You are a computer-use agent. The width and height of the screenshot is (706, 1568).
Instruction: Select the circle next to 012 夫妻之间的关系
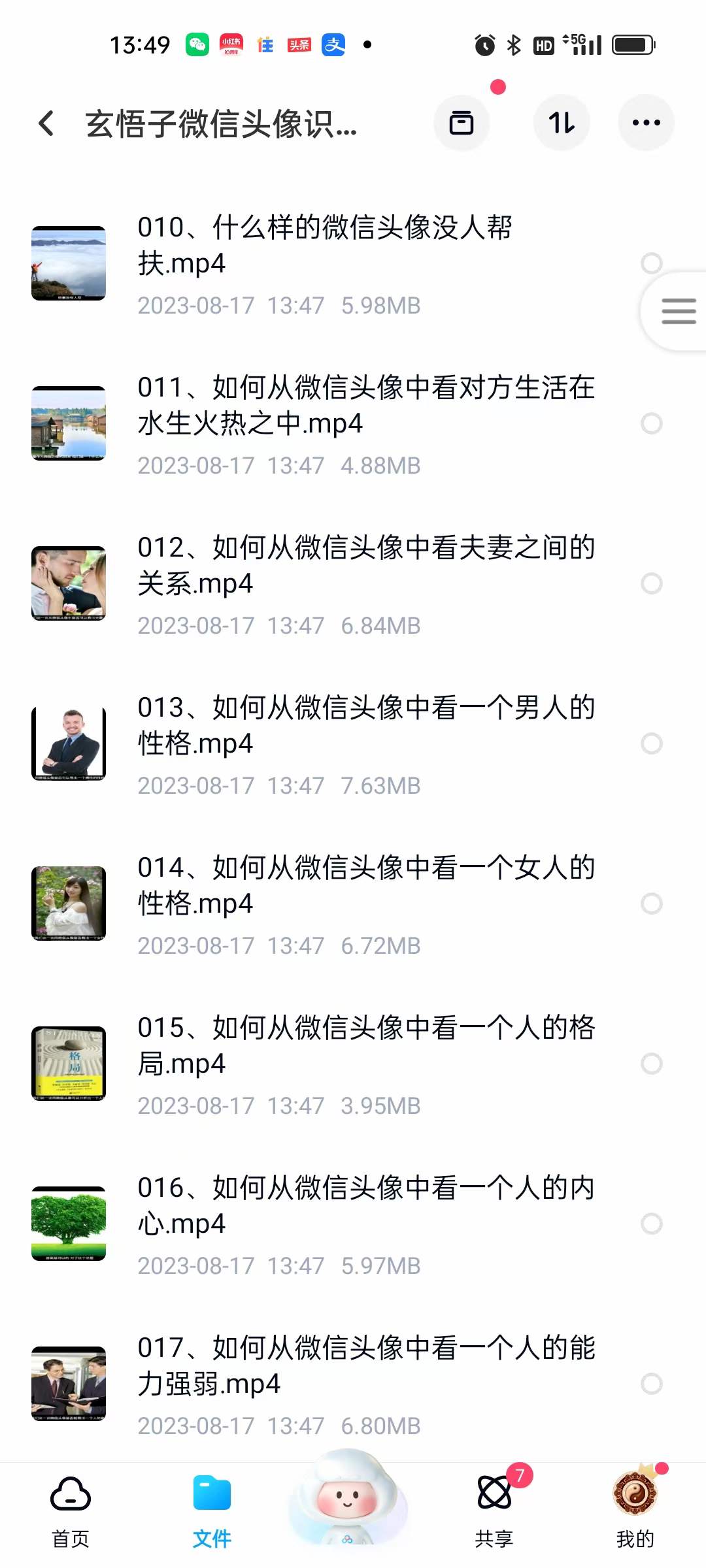[652, 584]
